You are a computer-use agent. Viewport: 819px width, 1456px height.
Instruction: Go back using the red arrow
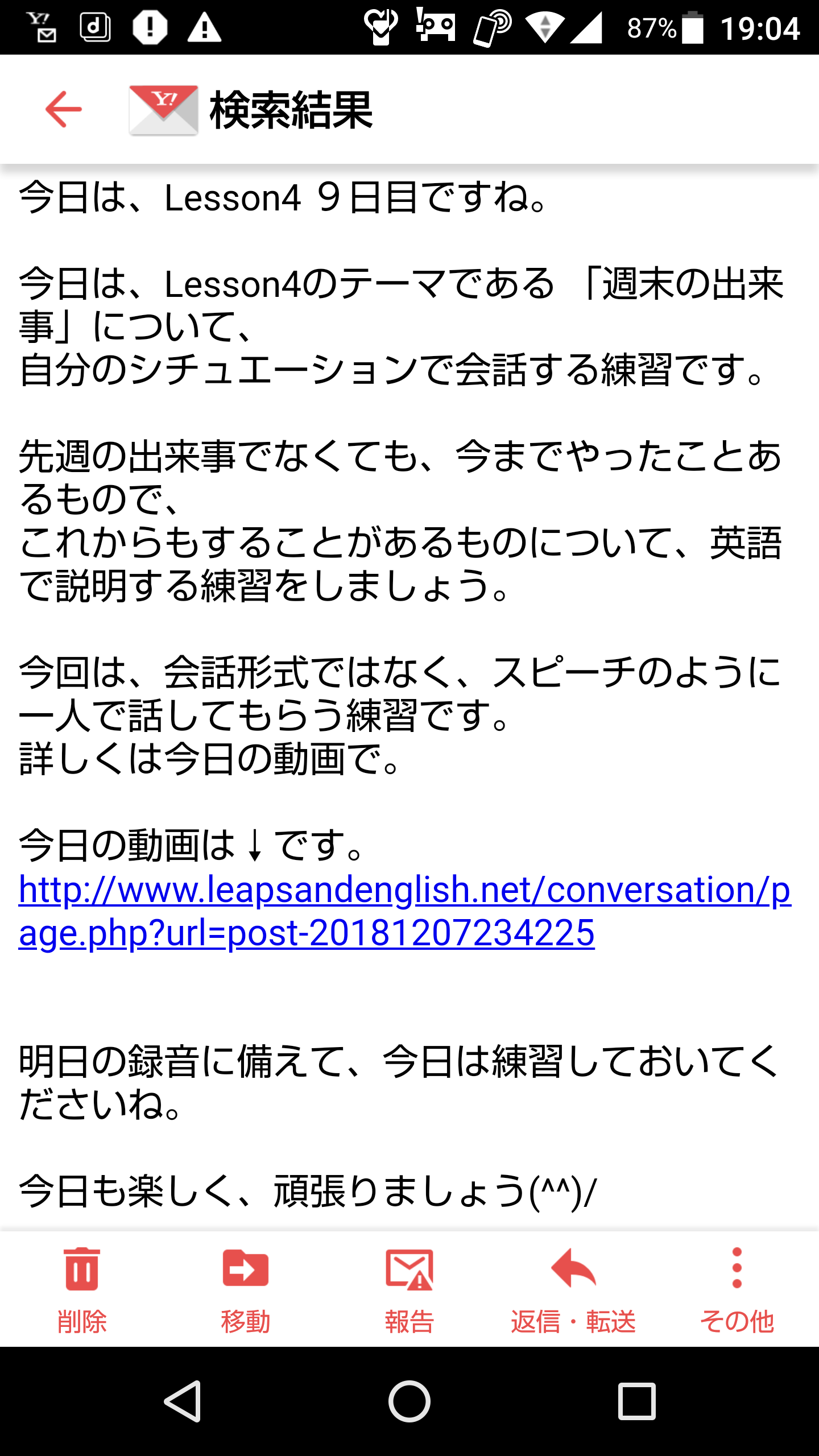[63, 109]
